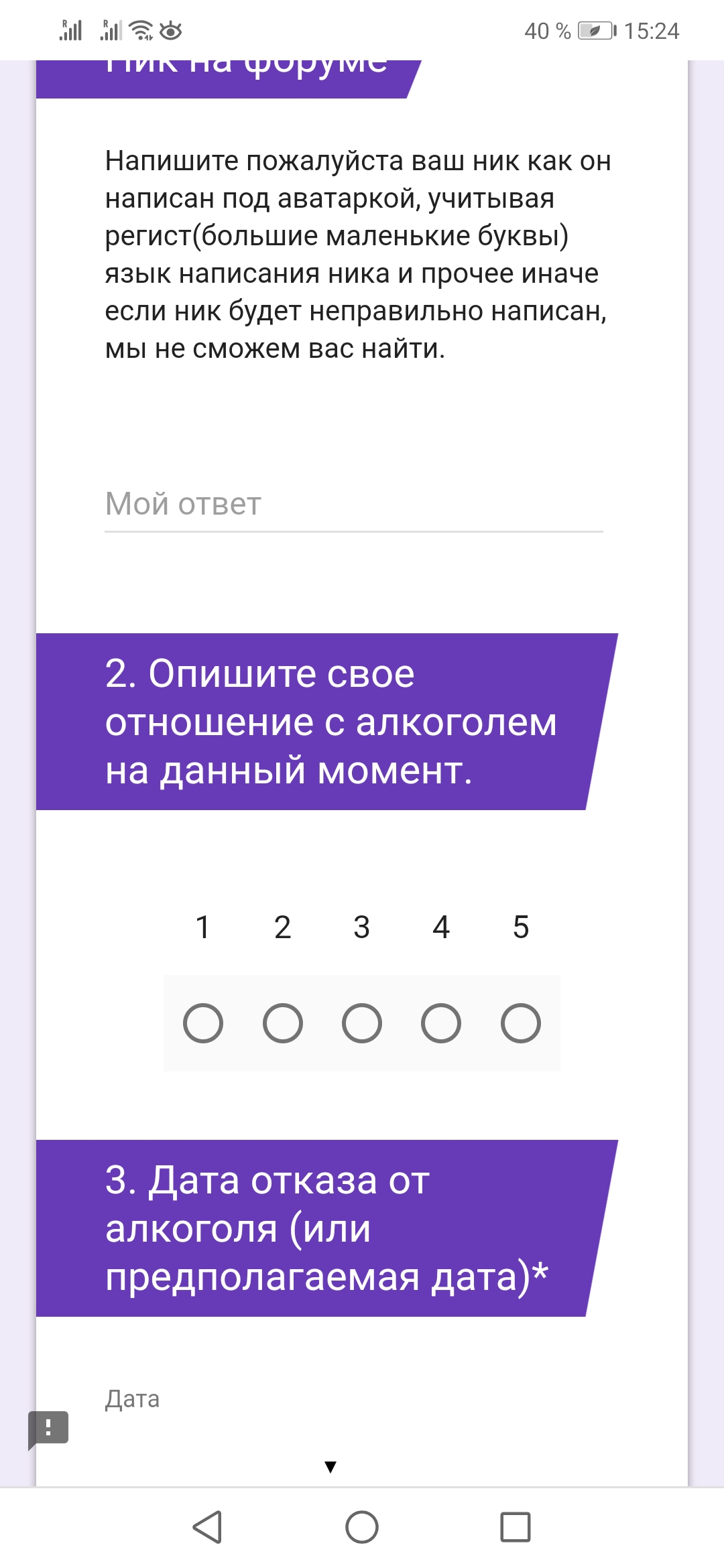The image size is (724, 1568).
Task: Tap the first SIM signal strength icon
Action: [71, 30]
